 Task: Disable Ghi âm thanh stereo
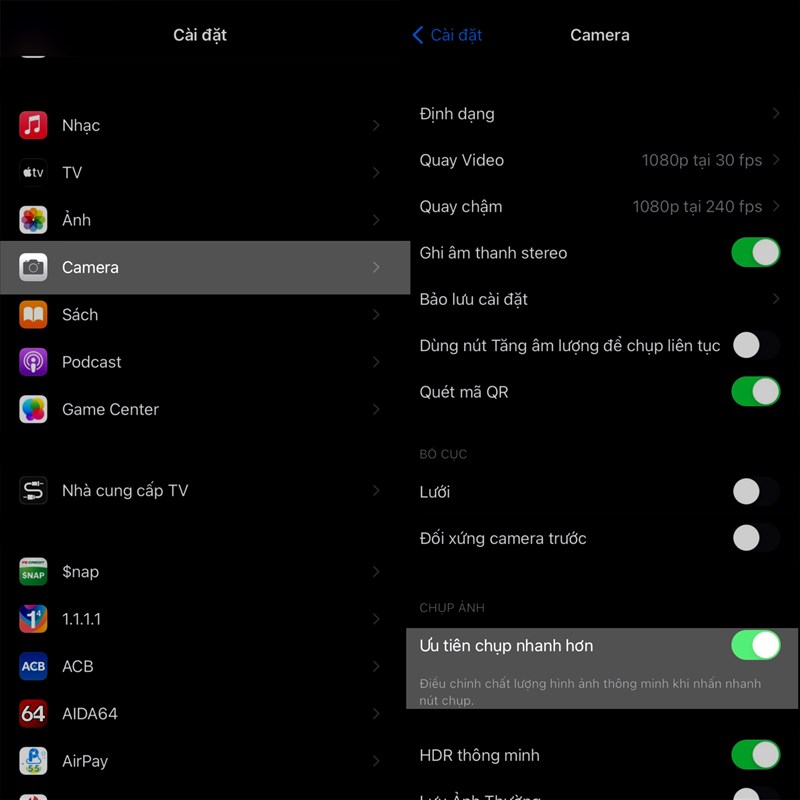pyautogui.click(x=755, y=253)
